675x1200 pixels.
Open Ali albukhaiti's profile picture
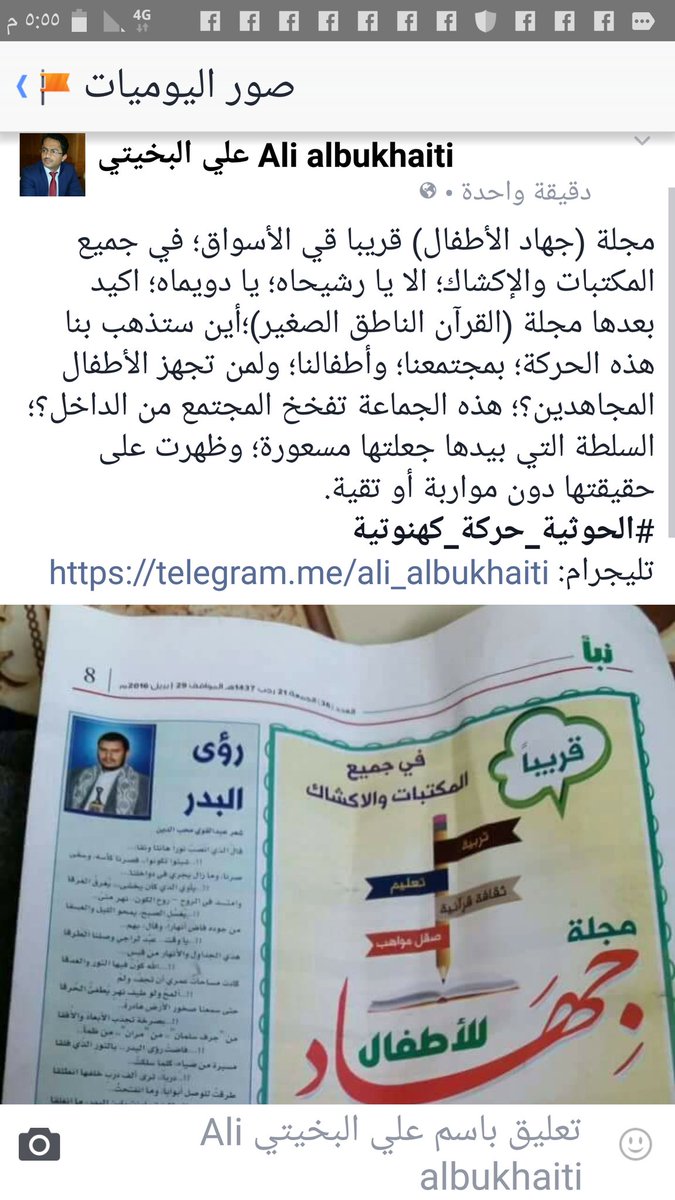(x=52, y=164)
